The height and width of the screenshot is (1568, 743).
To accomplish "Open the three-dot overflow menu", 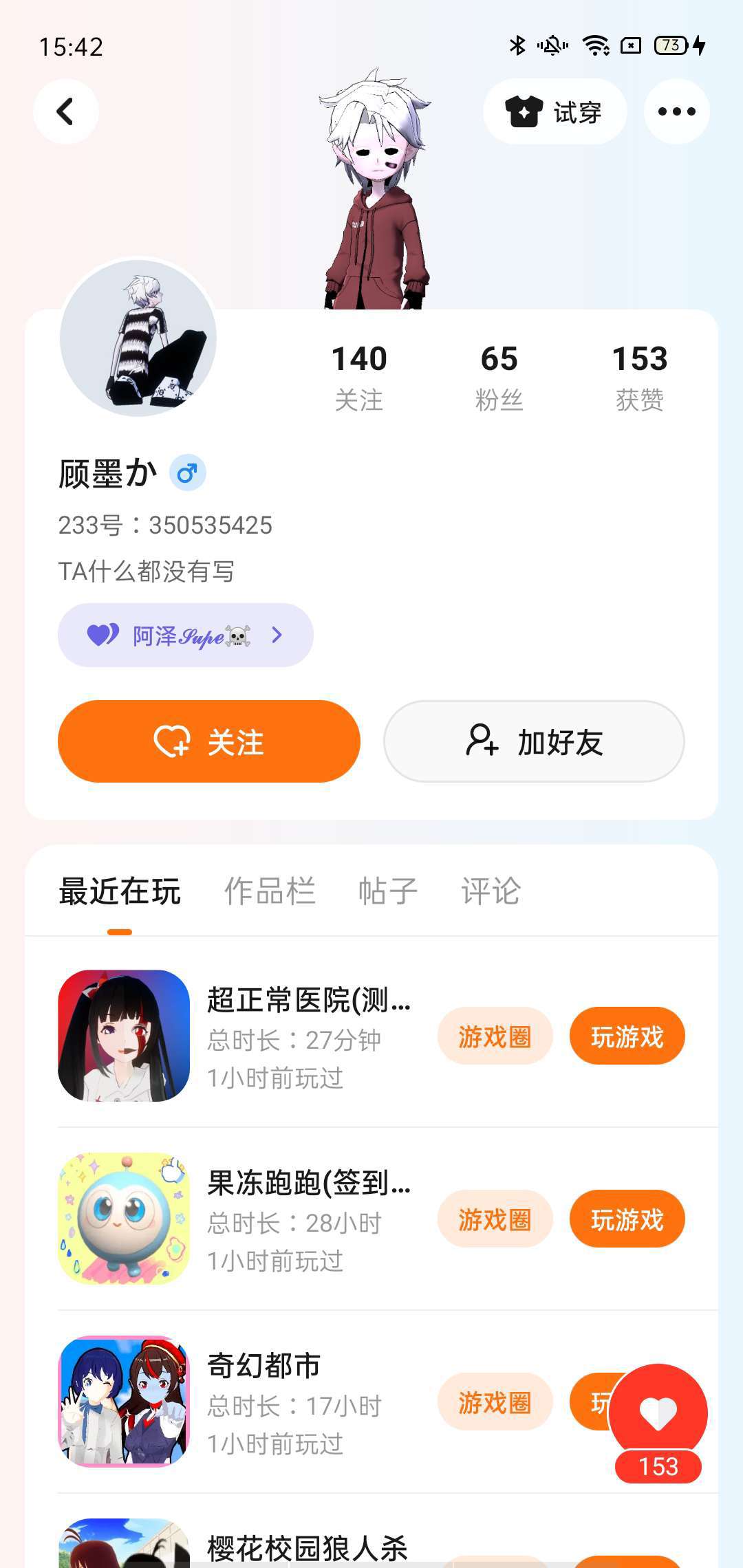I will coord(676,111).
